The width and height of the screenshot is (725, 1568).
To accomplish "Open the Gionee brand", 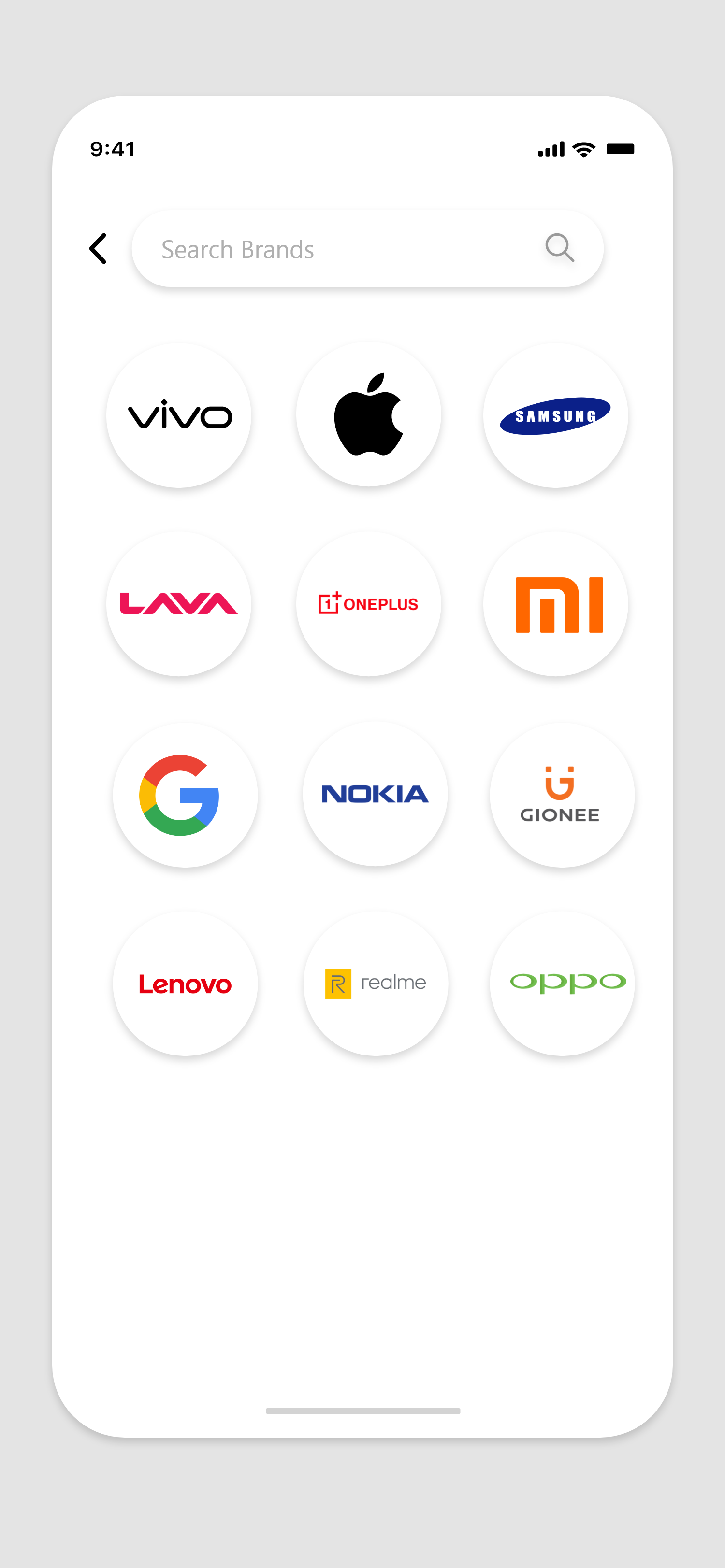I will (562, 795).
